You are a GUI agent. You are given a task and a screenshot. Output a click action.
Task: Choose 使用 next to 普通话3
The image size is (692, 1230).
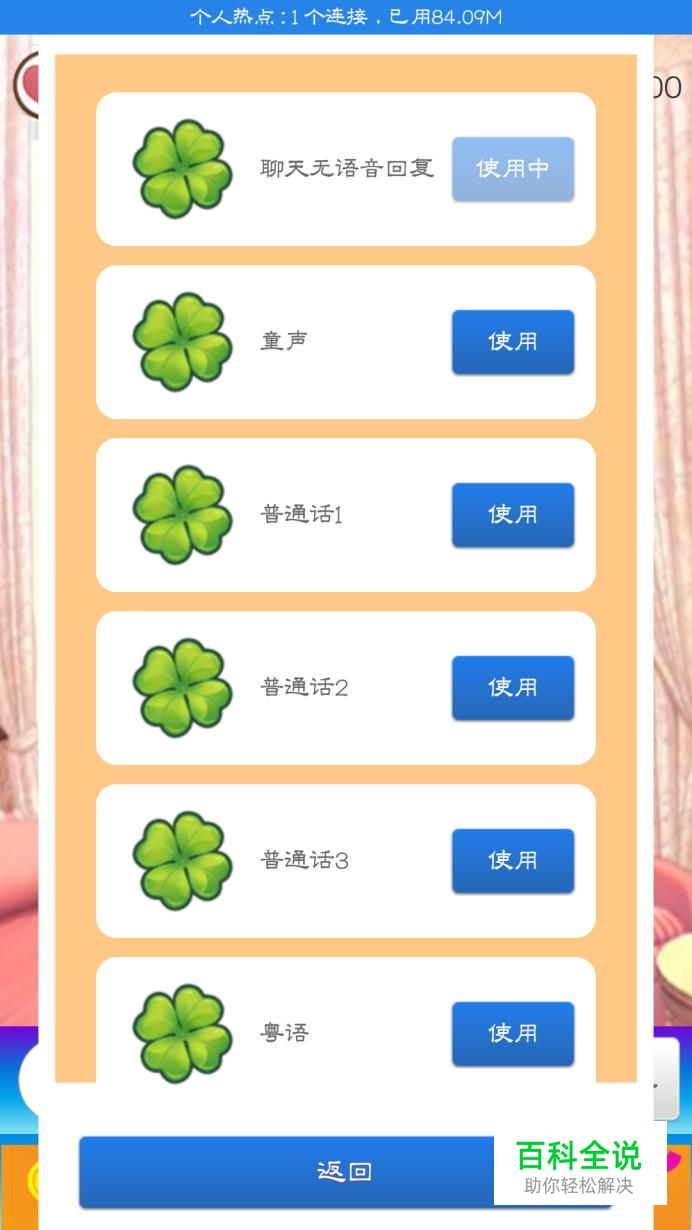tap(512, 861)
